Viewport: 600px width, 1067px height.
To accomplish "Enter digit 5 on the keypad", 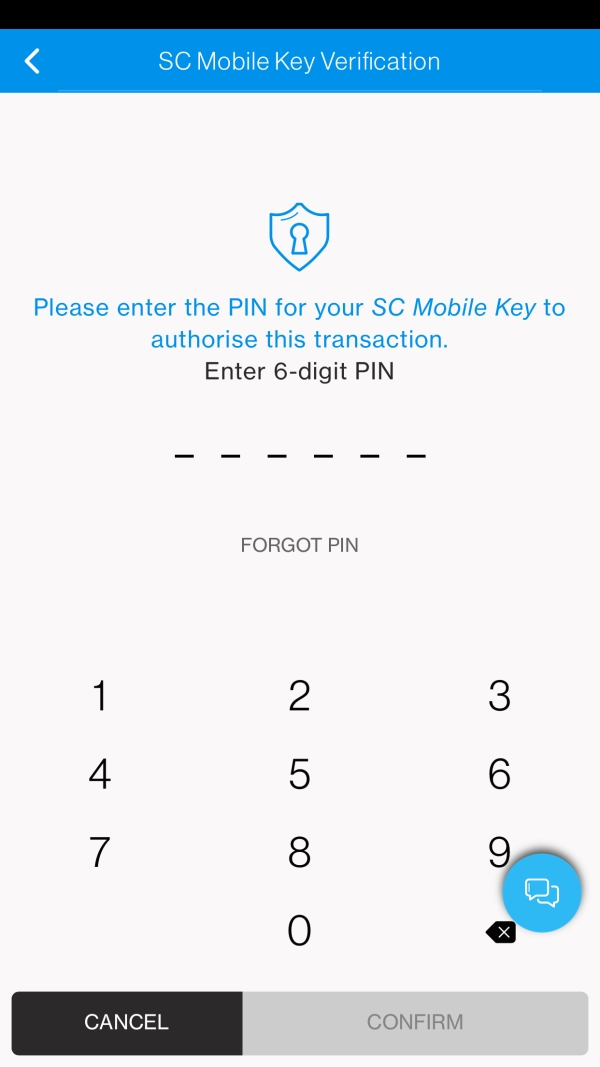I will click(x=299, y=774).
